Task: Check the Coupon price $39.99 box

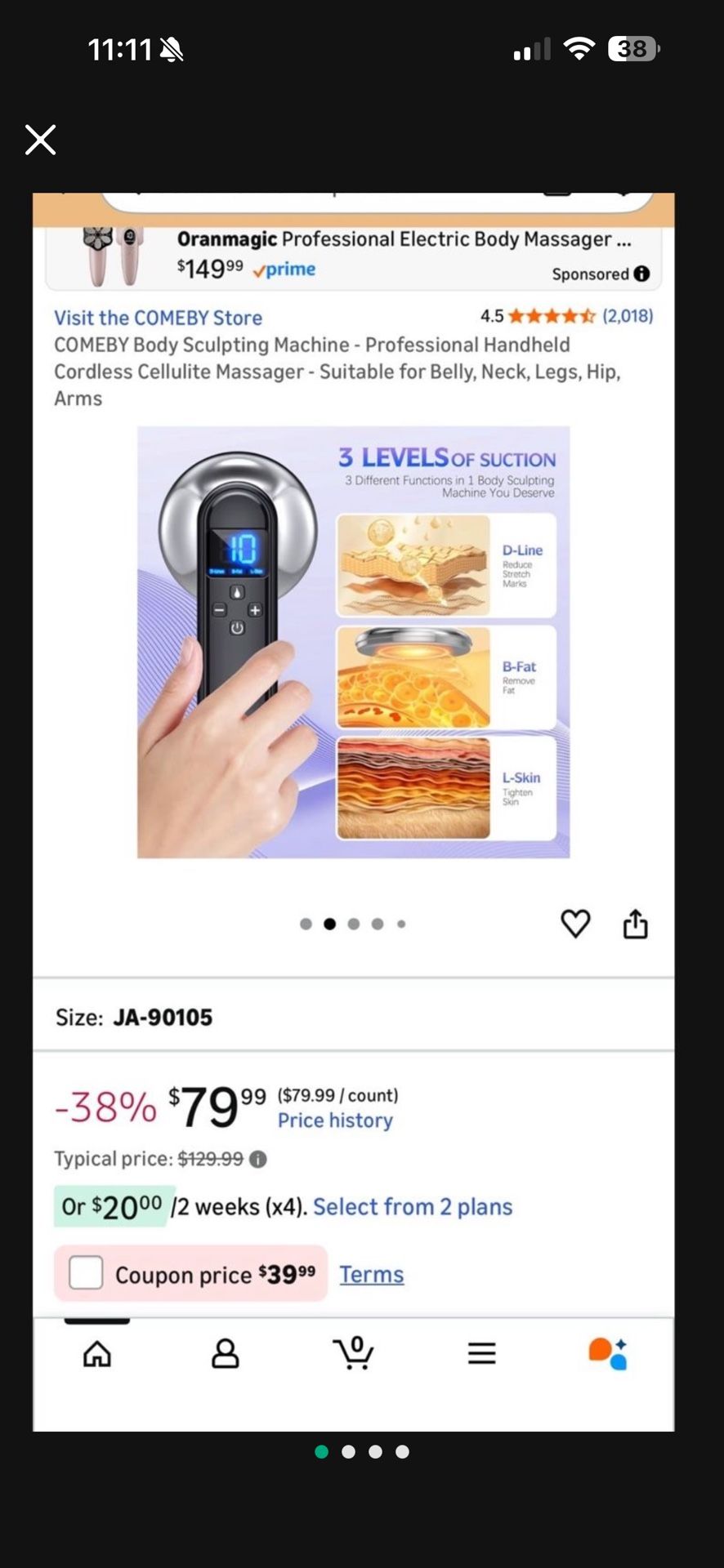Action: [x=86, y=1272]
